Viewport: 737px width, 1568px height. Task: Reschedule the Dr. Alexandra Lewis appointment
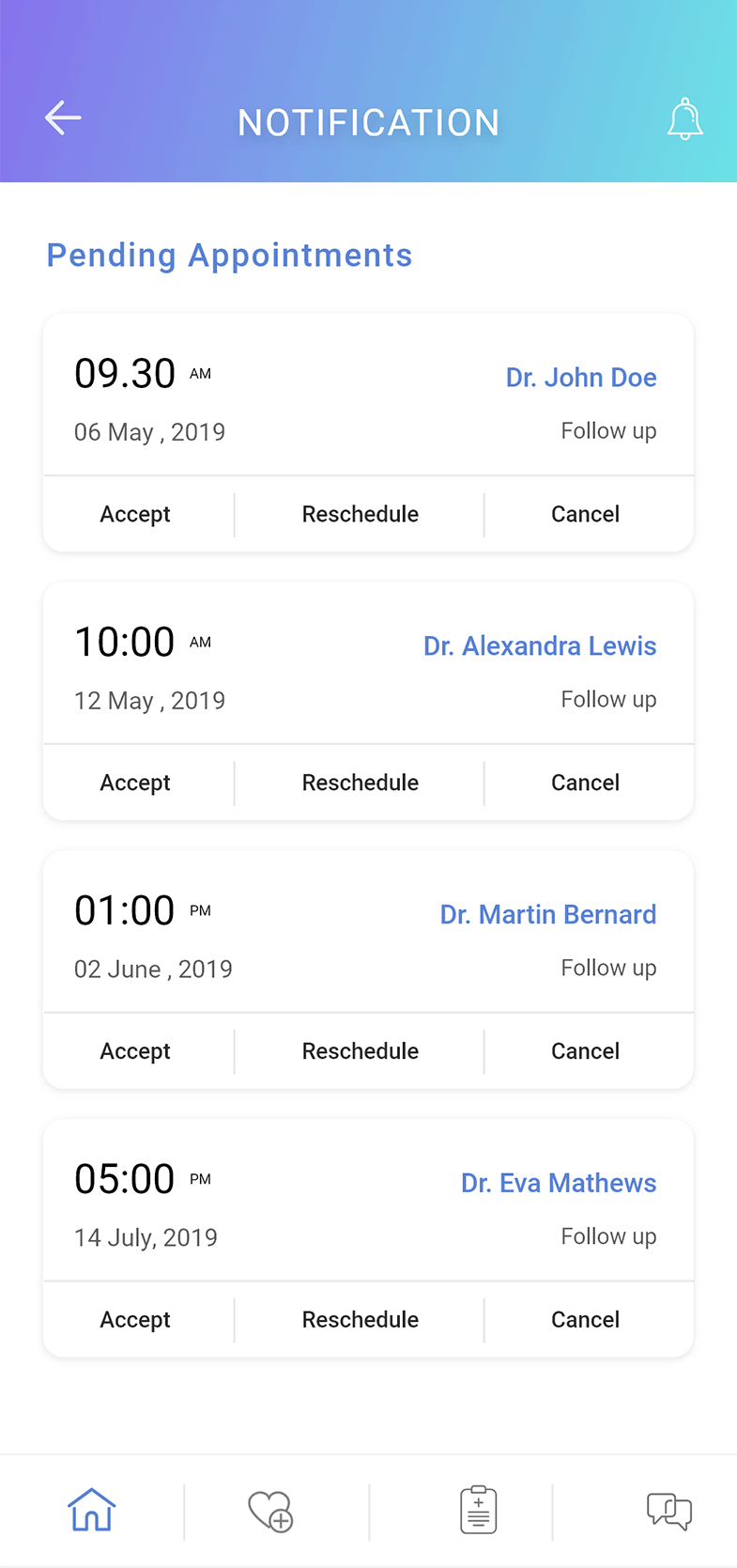tap(360, 782)
